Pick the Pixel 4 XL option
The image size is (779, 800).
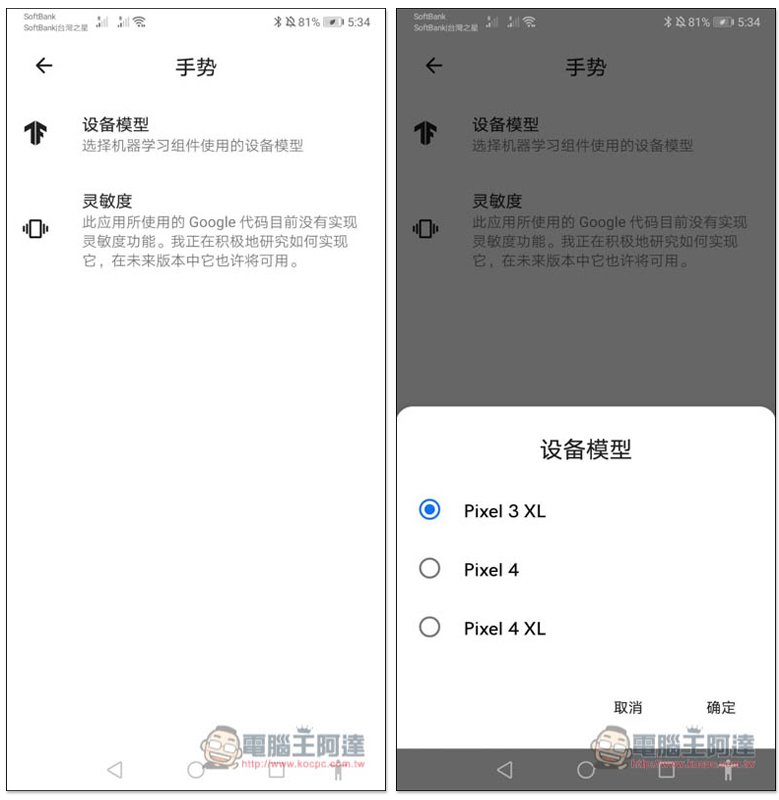pyautogui.click(x=430, y=628)
